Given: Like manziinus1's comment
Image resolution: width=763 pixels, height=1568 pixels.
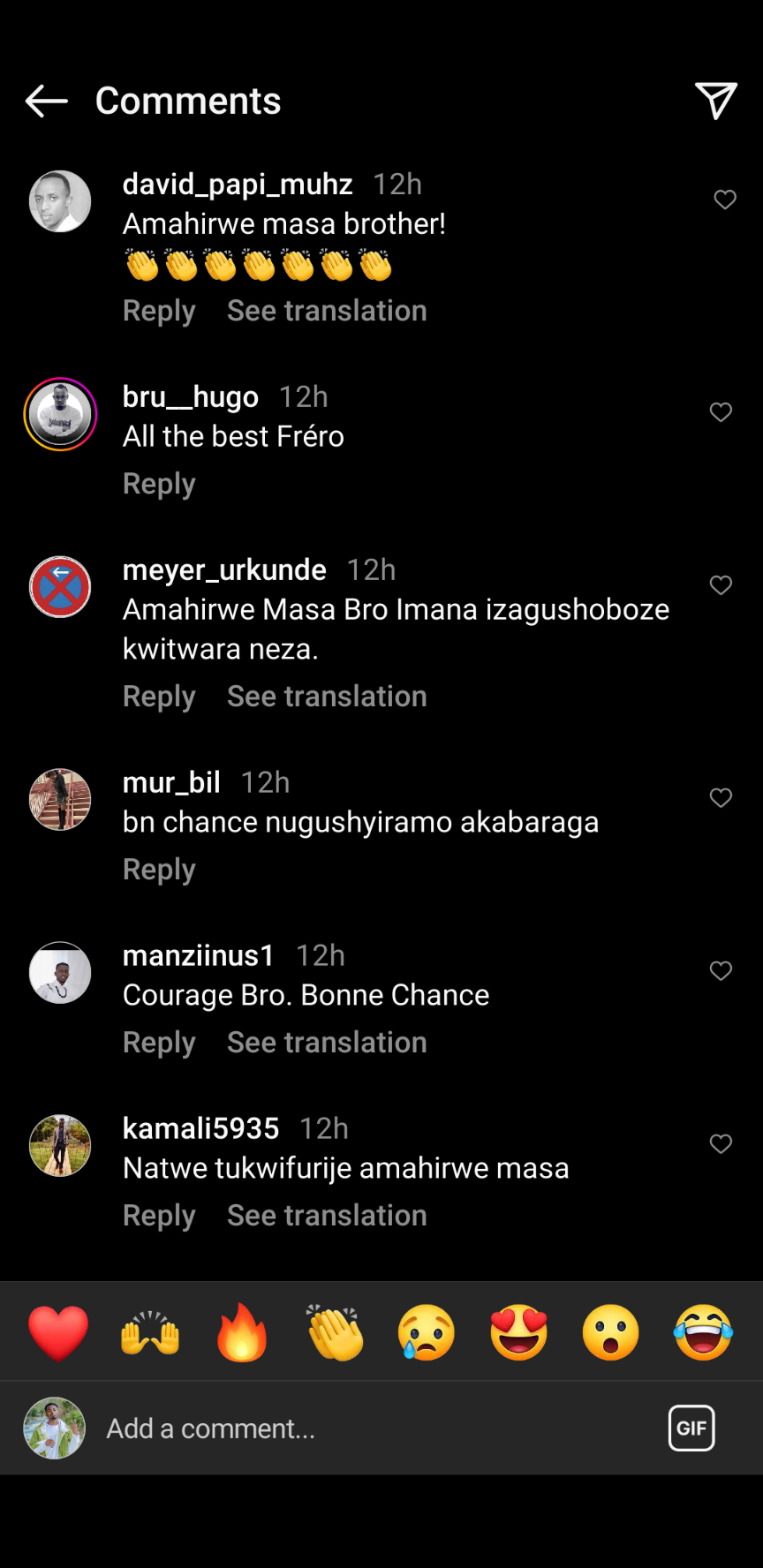Looking at the screenshot, I should (721, 971).
